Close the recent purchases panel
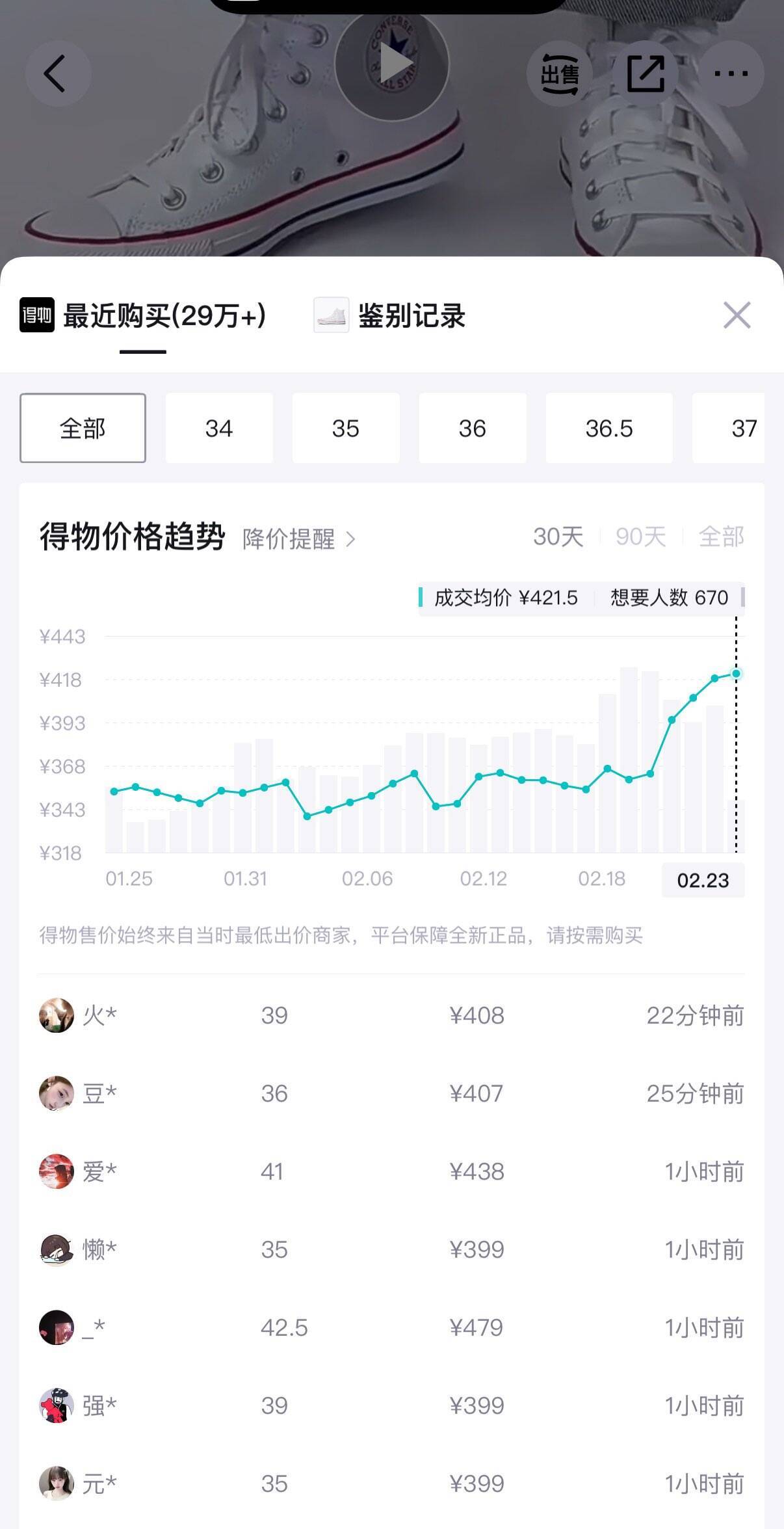The width and height of the screenshot is (784, 1529). tap(737, 315)
